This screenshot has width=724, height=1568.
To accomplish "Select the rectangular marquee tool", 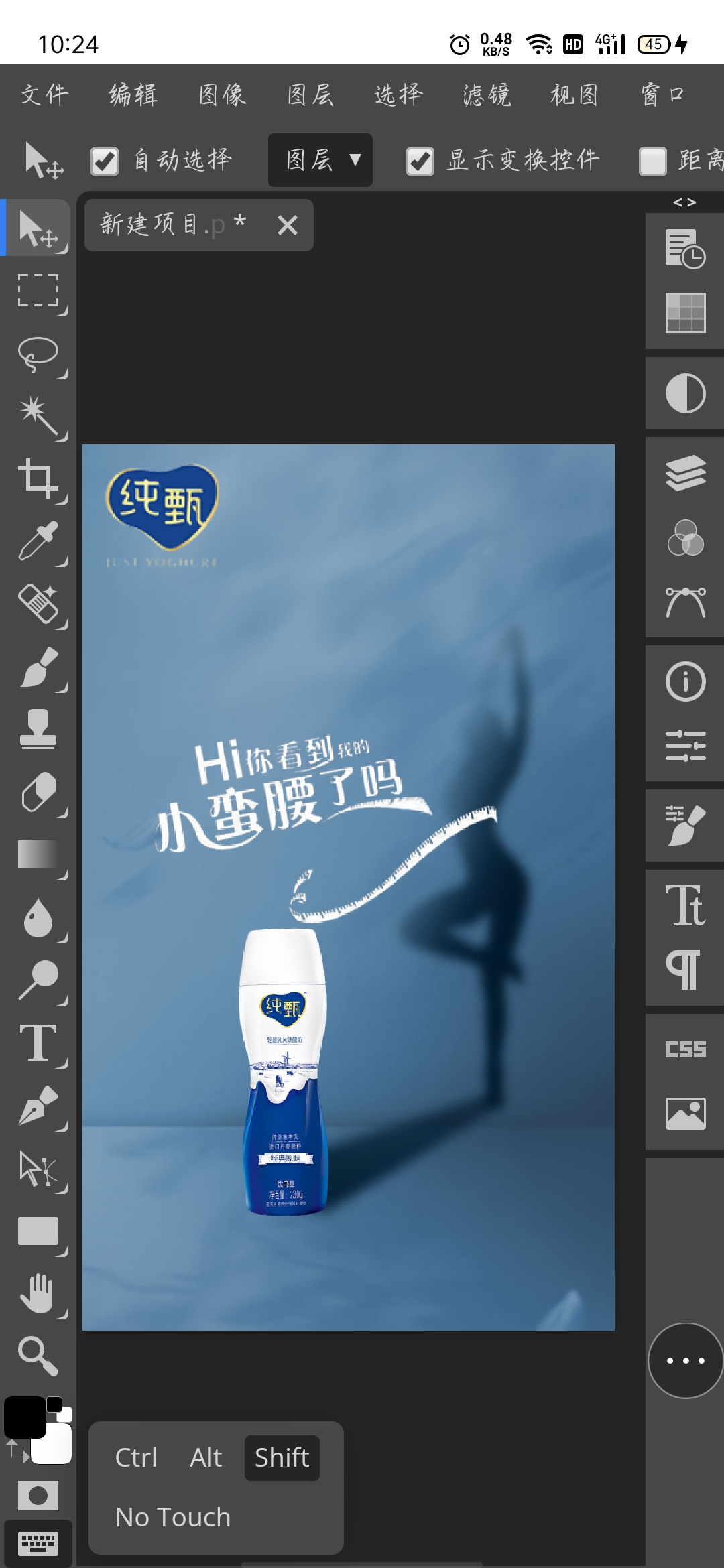I will tap(38, 290).
